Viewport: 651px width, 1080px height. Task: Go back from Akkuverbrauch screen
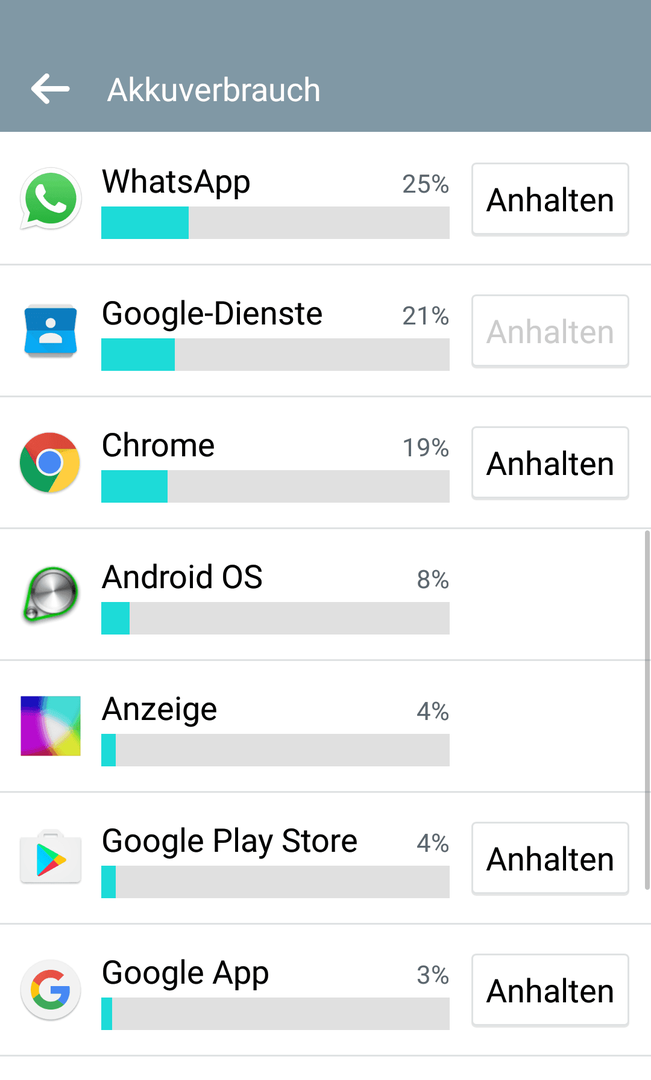pyautogui.click(x=50, y=90)
